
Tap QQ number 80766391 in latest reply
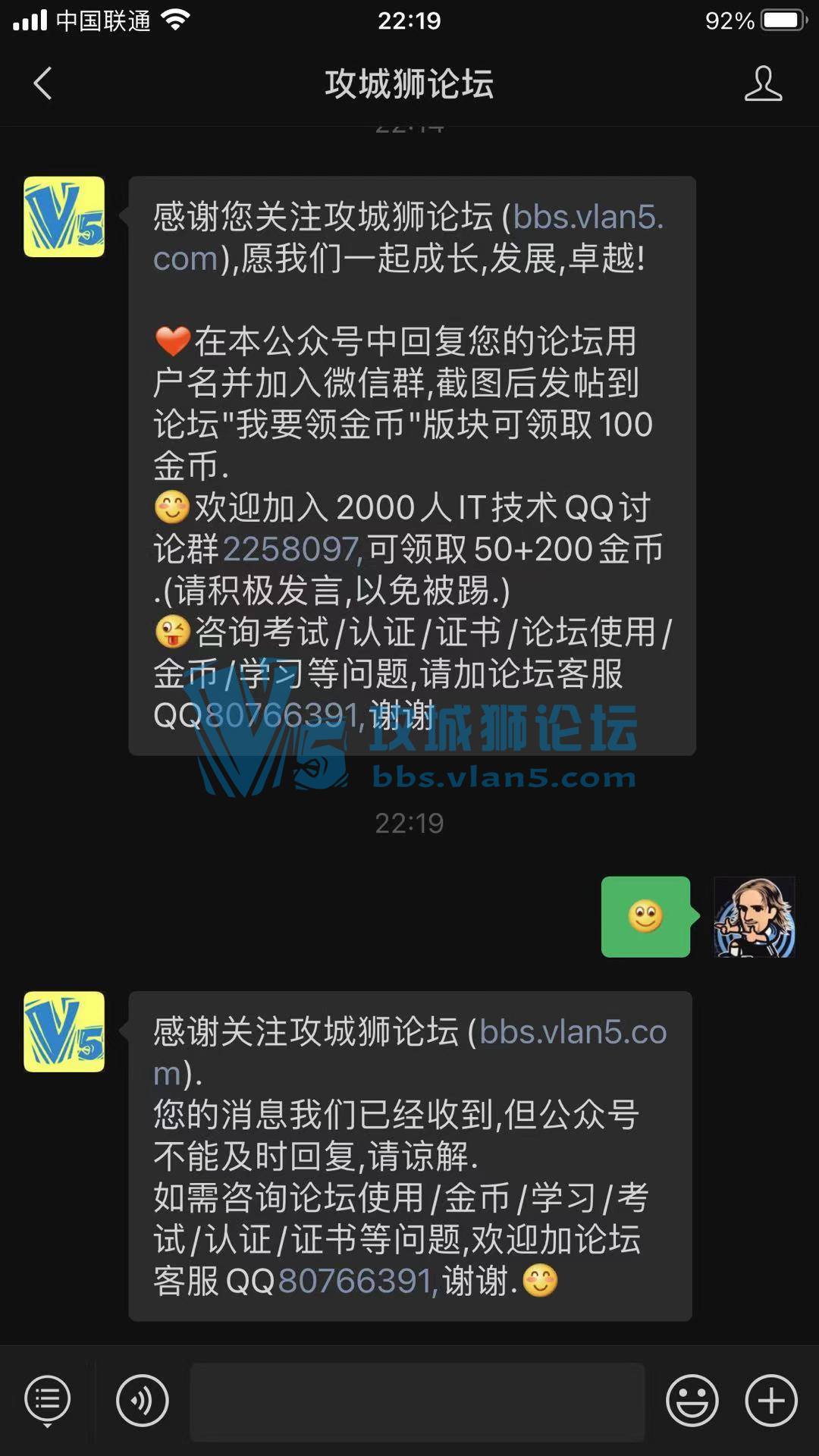pos(356,1282)
